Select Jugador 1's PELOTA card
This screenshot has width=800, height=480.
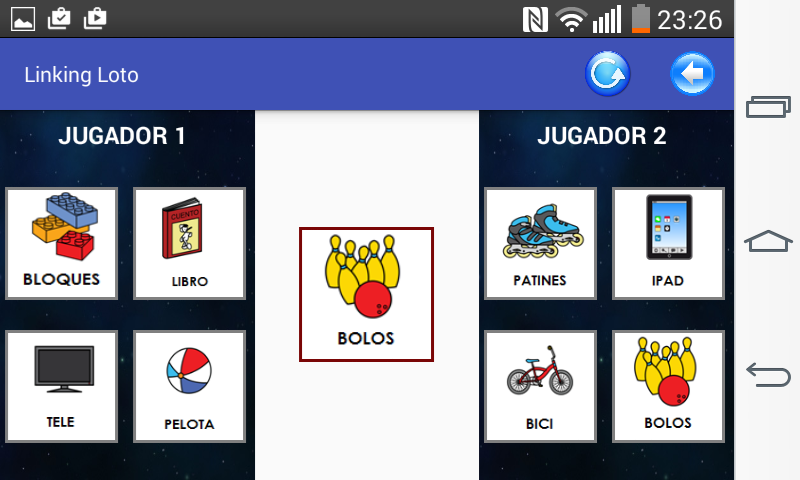(x=189, y=386)
